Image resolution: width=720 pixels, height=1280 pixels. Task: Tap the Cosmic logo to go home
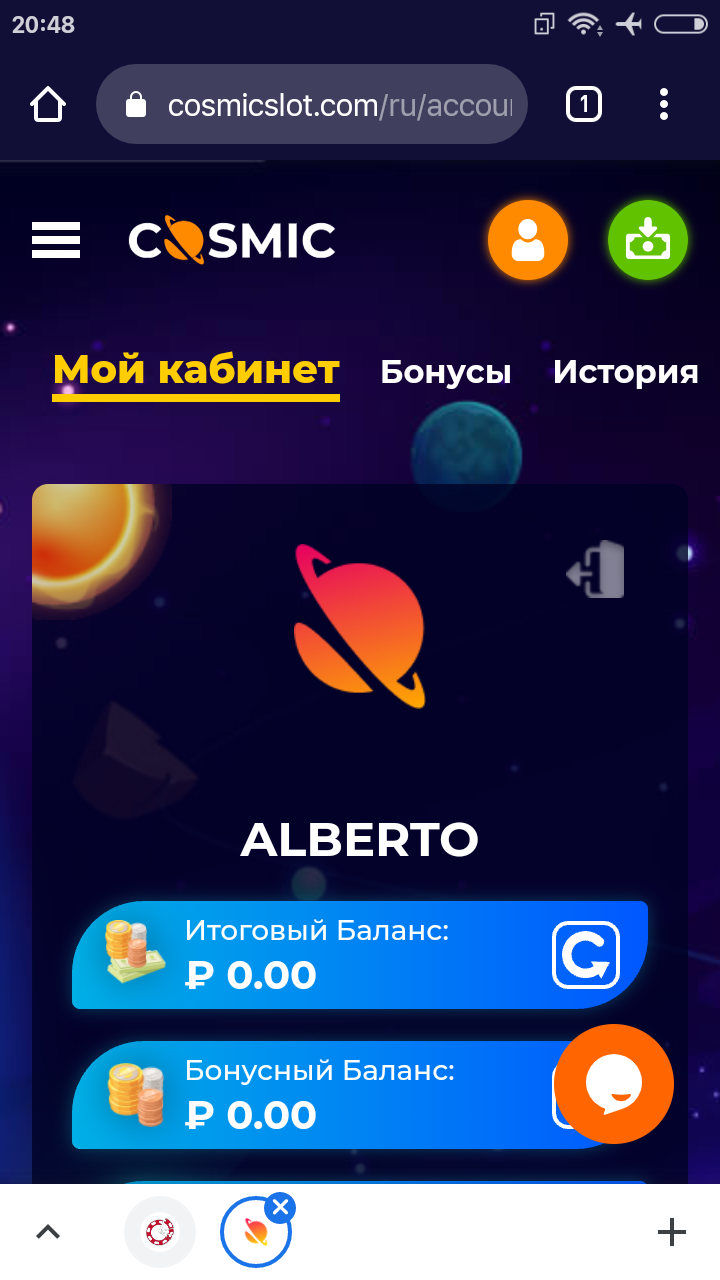(x=232, y=241)
